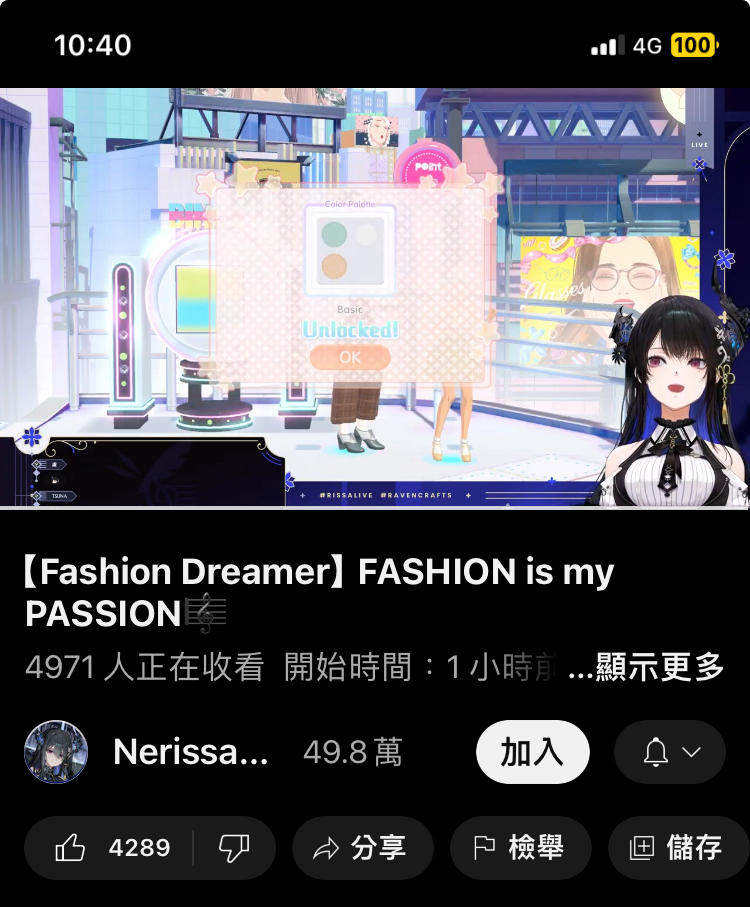Join the channel via 加入
This screenshot has height=907, width=750.
532,752
